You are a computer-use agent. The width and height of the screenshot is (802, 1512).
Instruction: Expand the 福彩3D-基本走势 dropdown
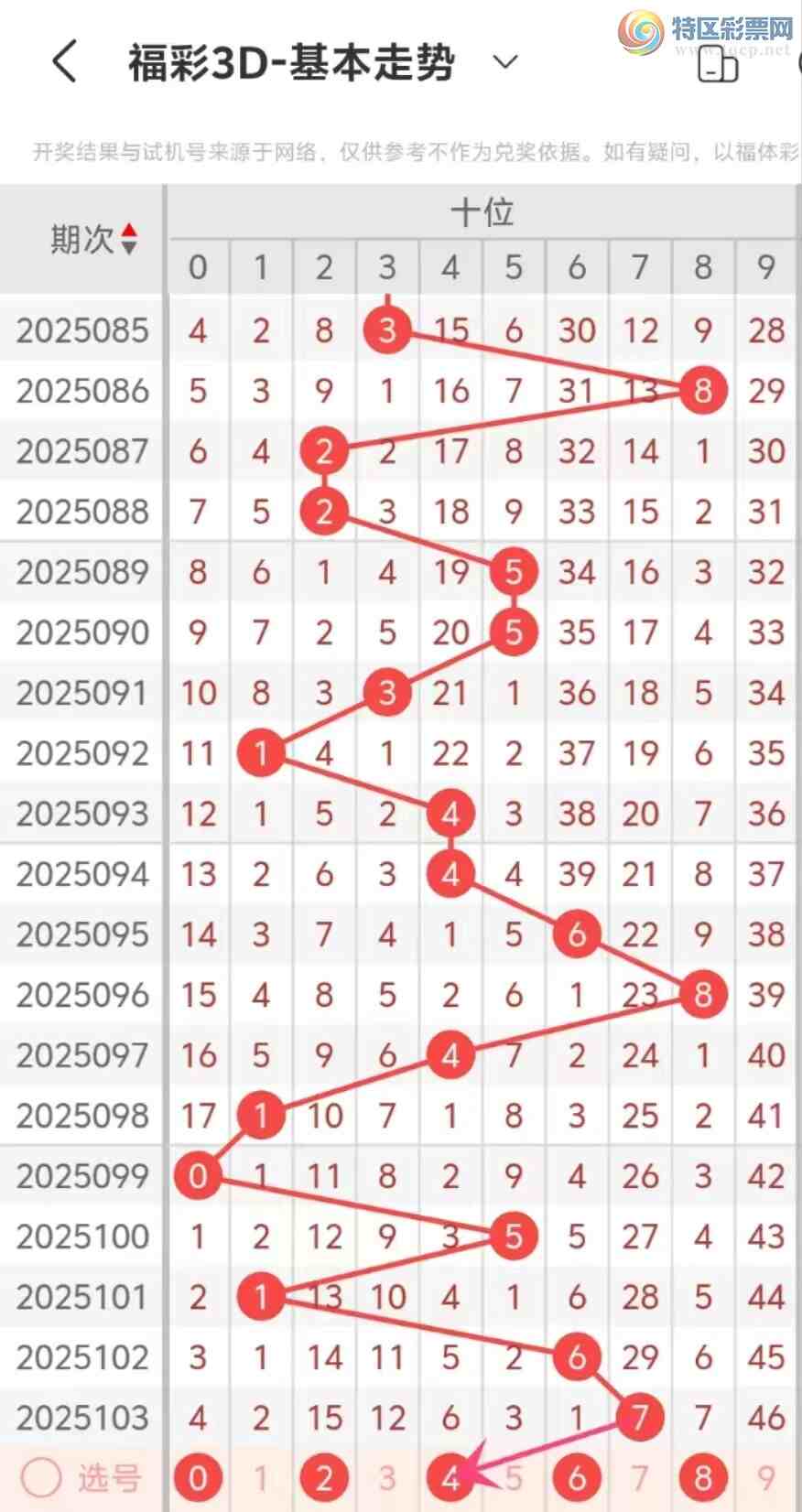[505, 62]
